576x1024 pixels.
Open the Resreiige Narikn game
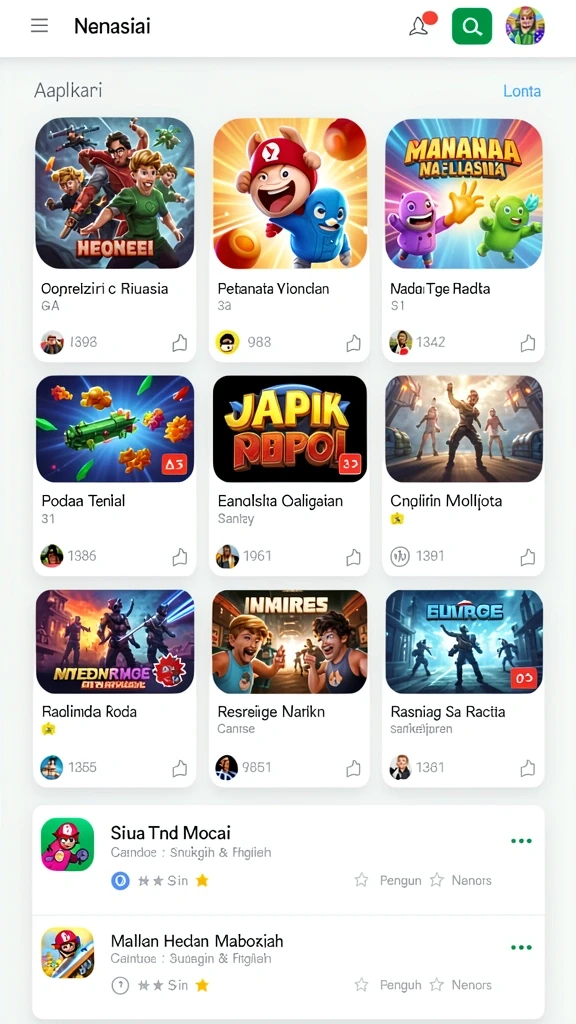click(x=289, y=687)
